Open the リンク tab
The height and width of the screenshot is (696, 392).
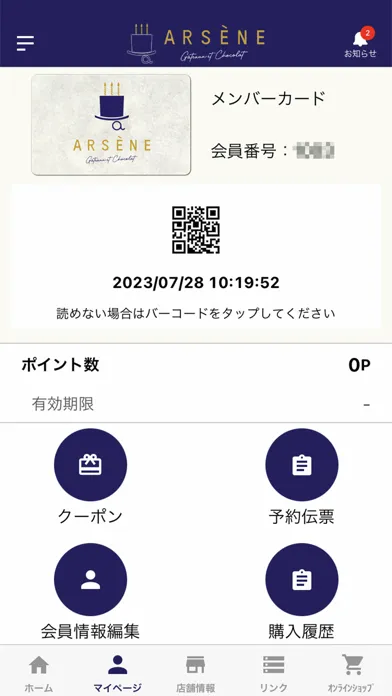pos(273,672)
